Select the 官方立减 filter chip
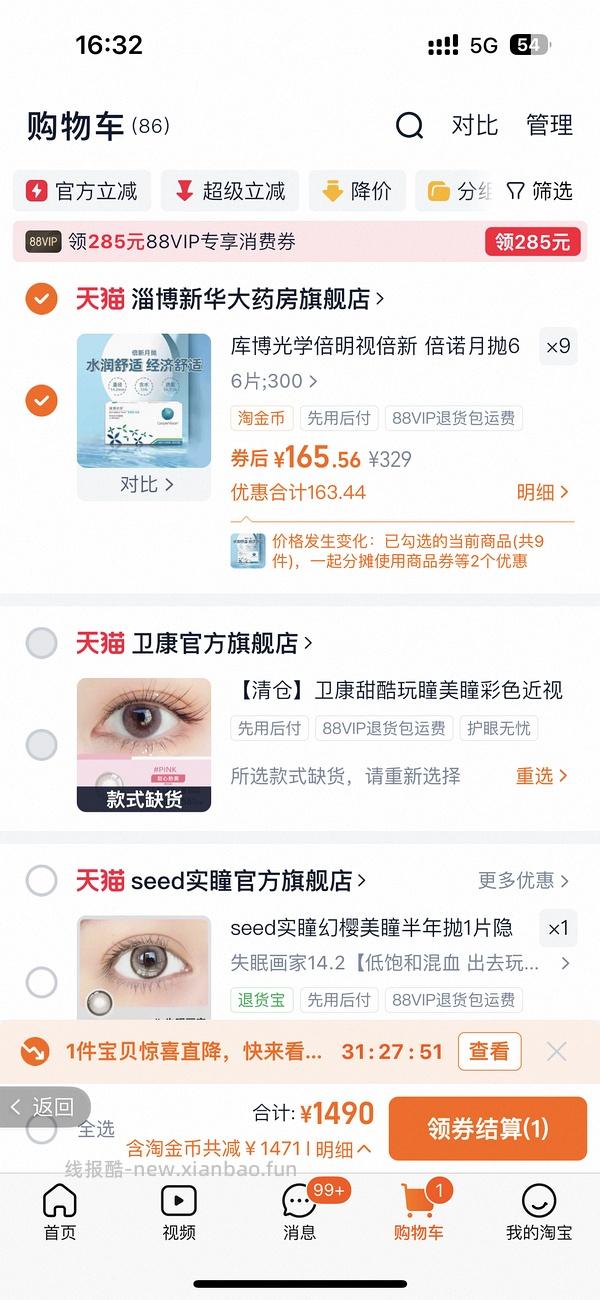This screenshot has width=600, height=1300. tap(82, 191)
